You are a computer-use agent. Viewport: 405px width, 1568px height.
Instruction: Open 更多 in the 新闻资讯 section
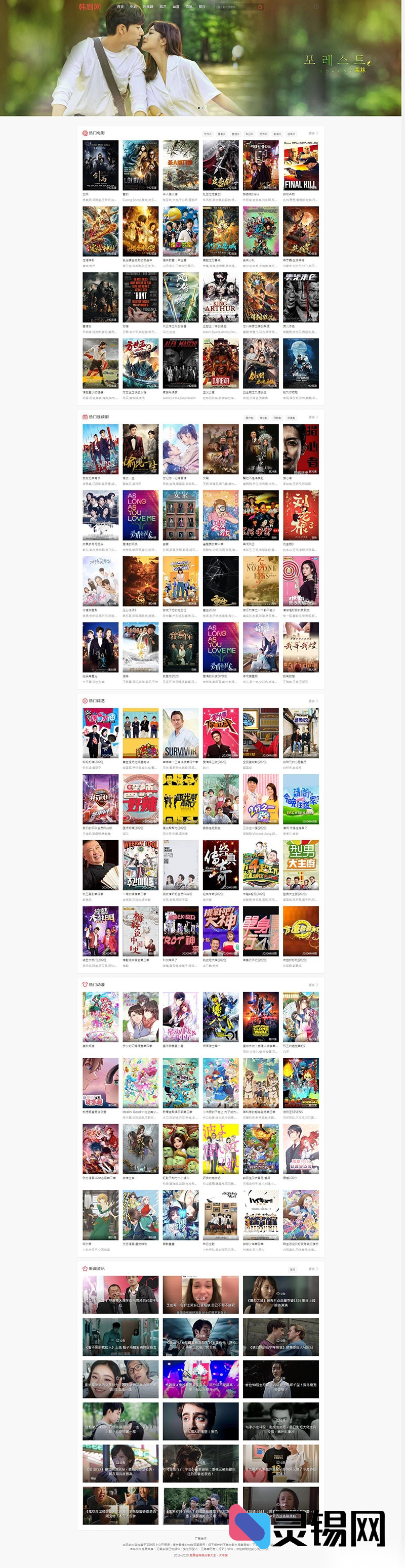point(313,1269)
